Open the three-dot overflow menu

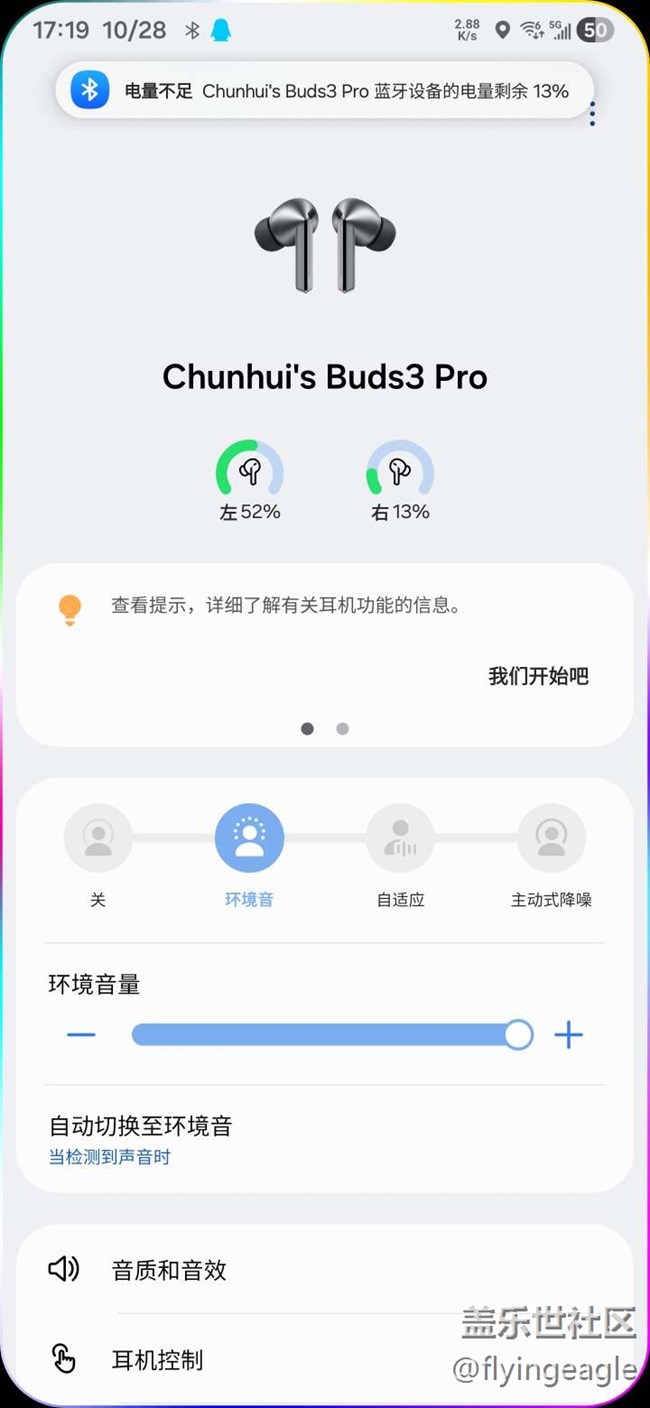(x=592, y=114)
